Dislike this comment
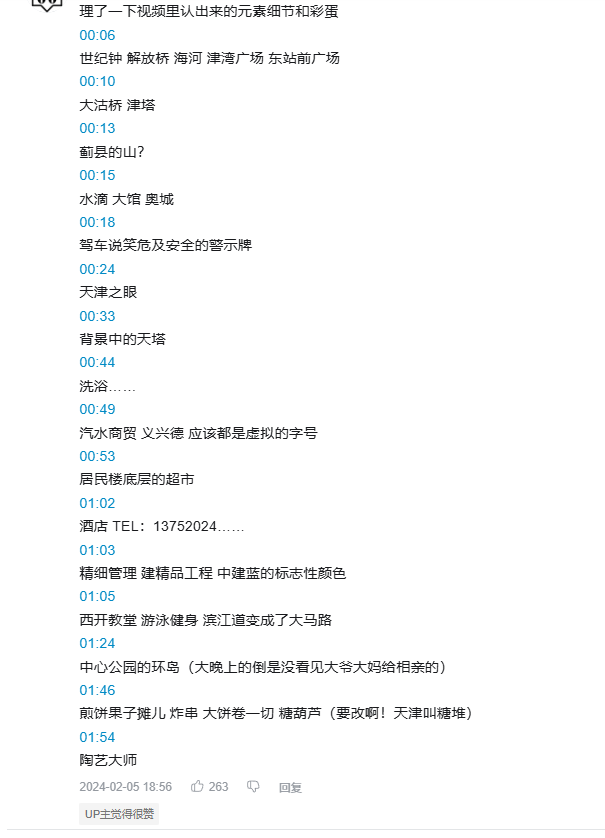This screenshot has width=605, height=838. (x=253, y=787)
